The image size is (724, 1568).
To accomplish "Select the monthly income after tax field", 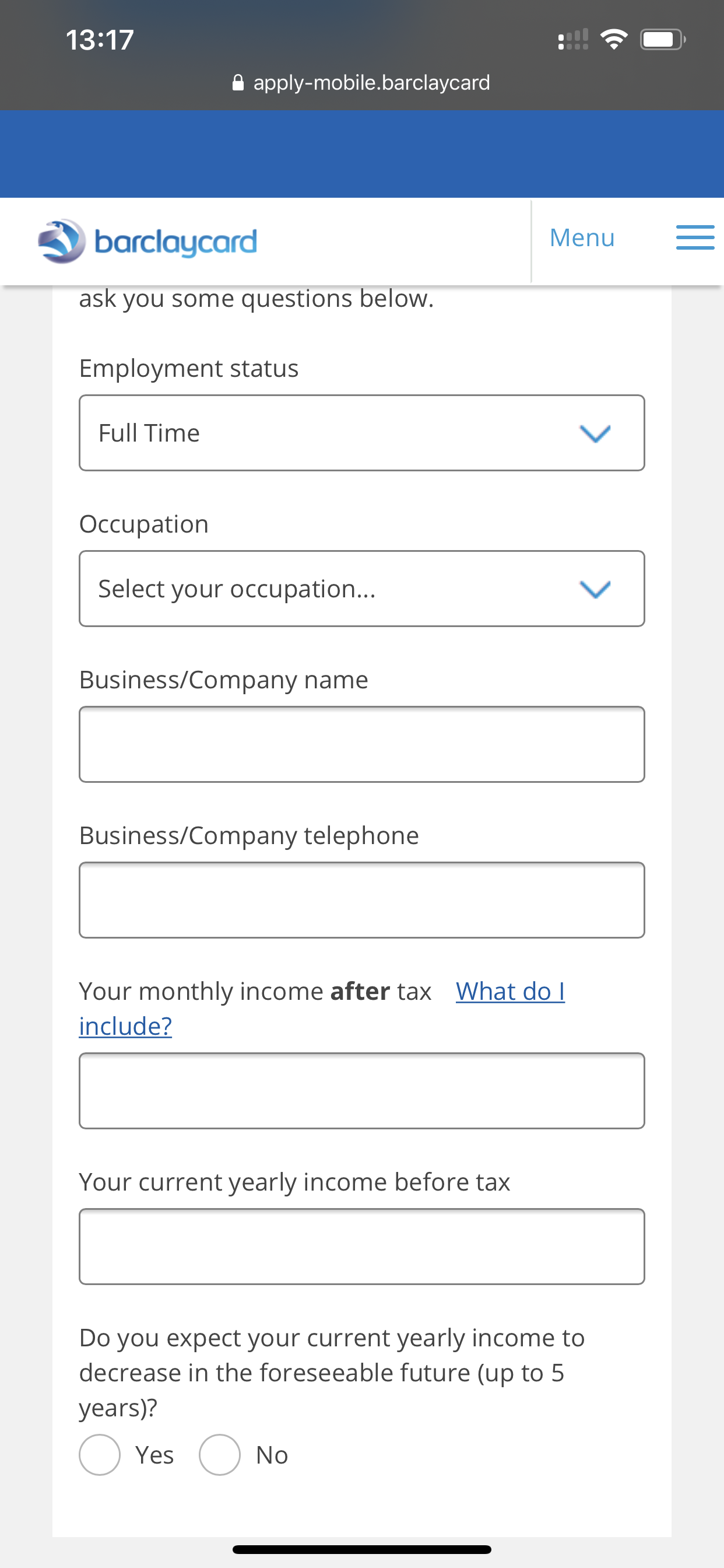I will [362, 1091].
